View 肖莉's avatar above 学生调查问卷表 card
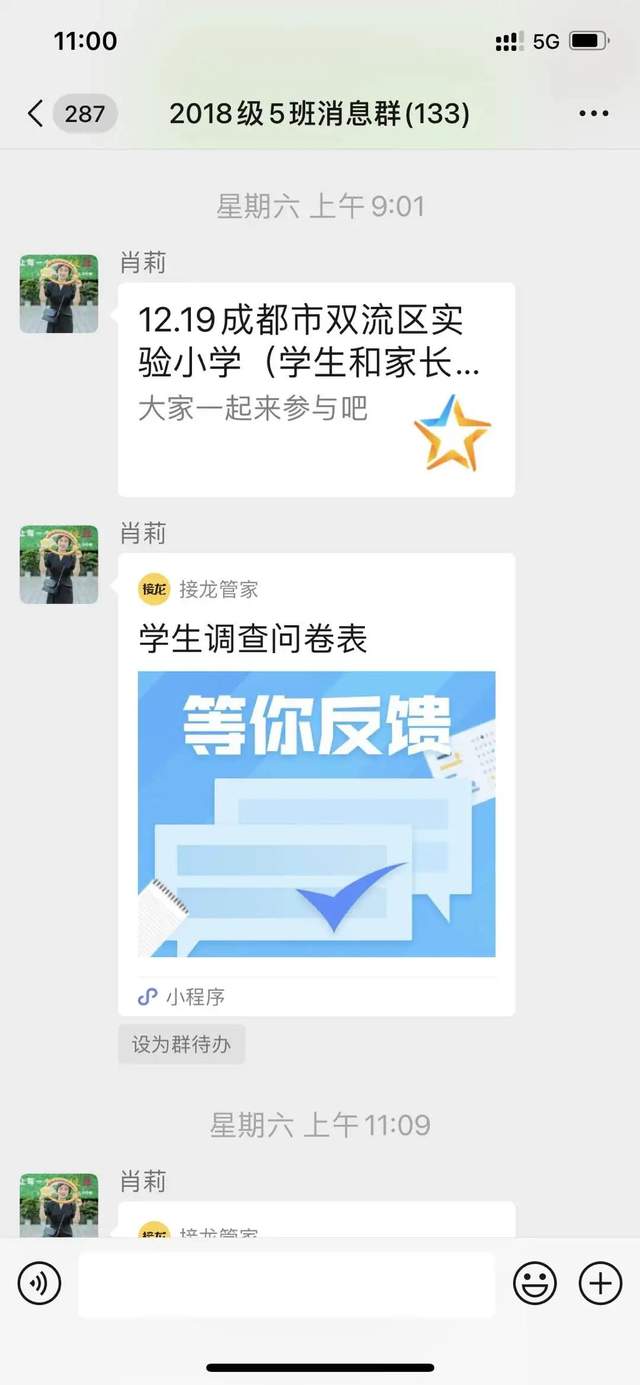 point(59,564)
